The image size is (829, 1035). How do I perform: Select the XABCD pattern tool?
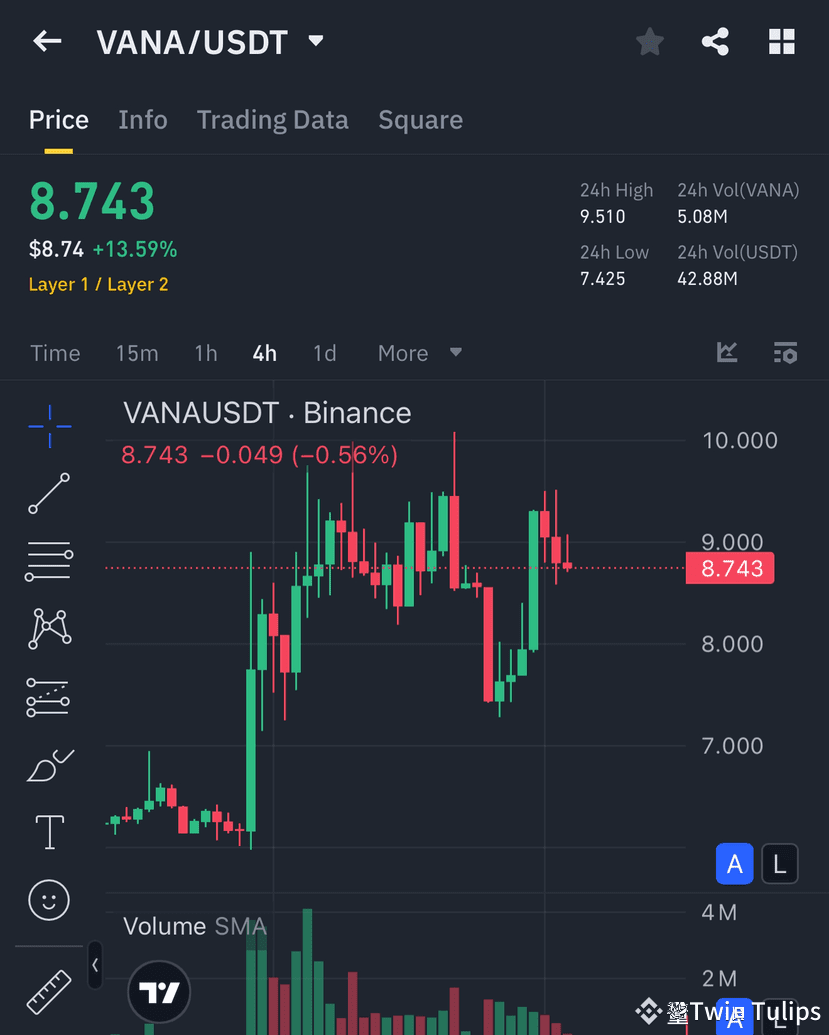point(48,628)
